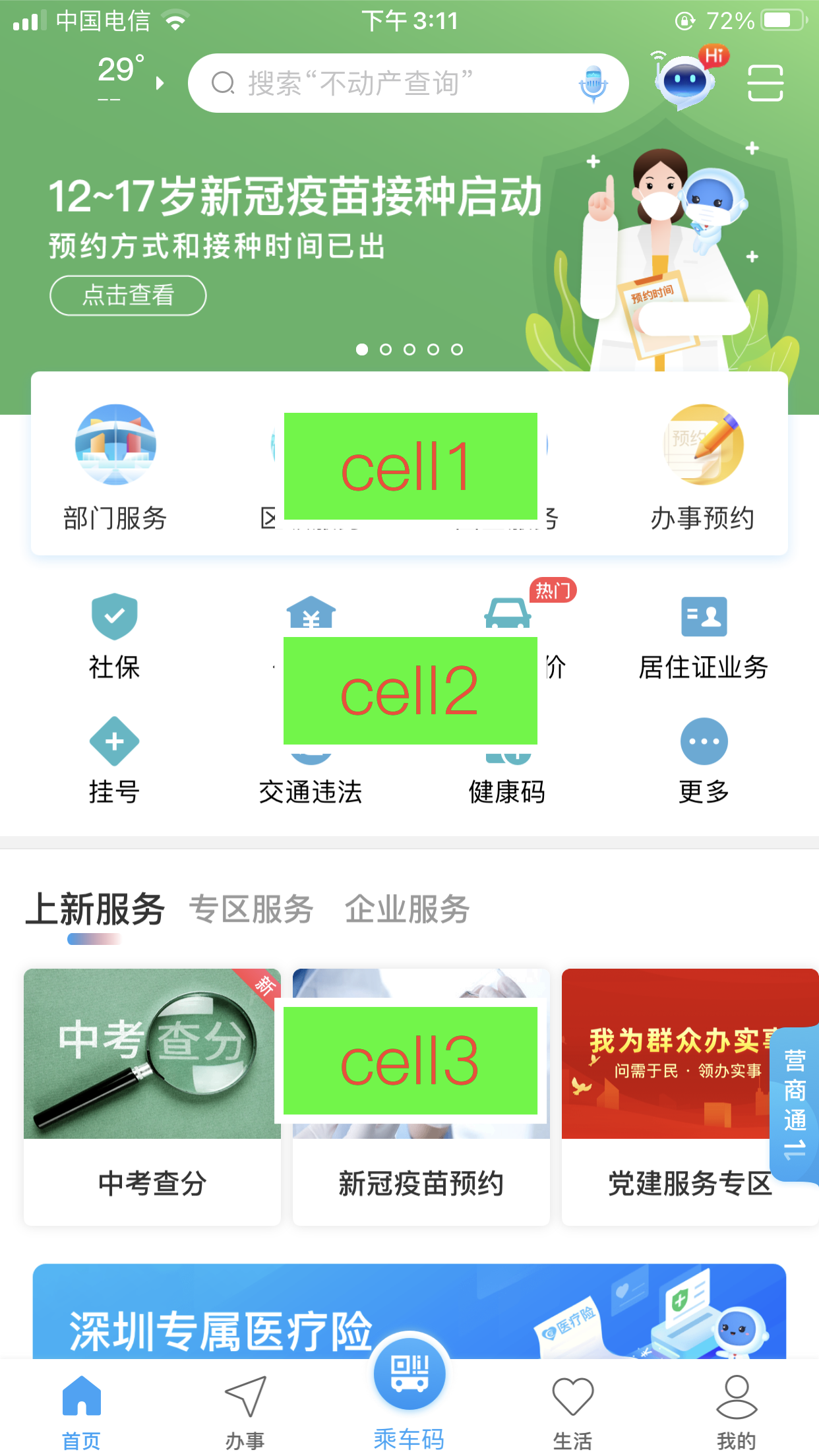Start voice search with the microphone

tap(592, 84)
